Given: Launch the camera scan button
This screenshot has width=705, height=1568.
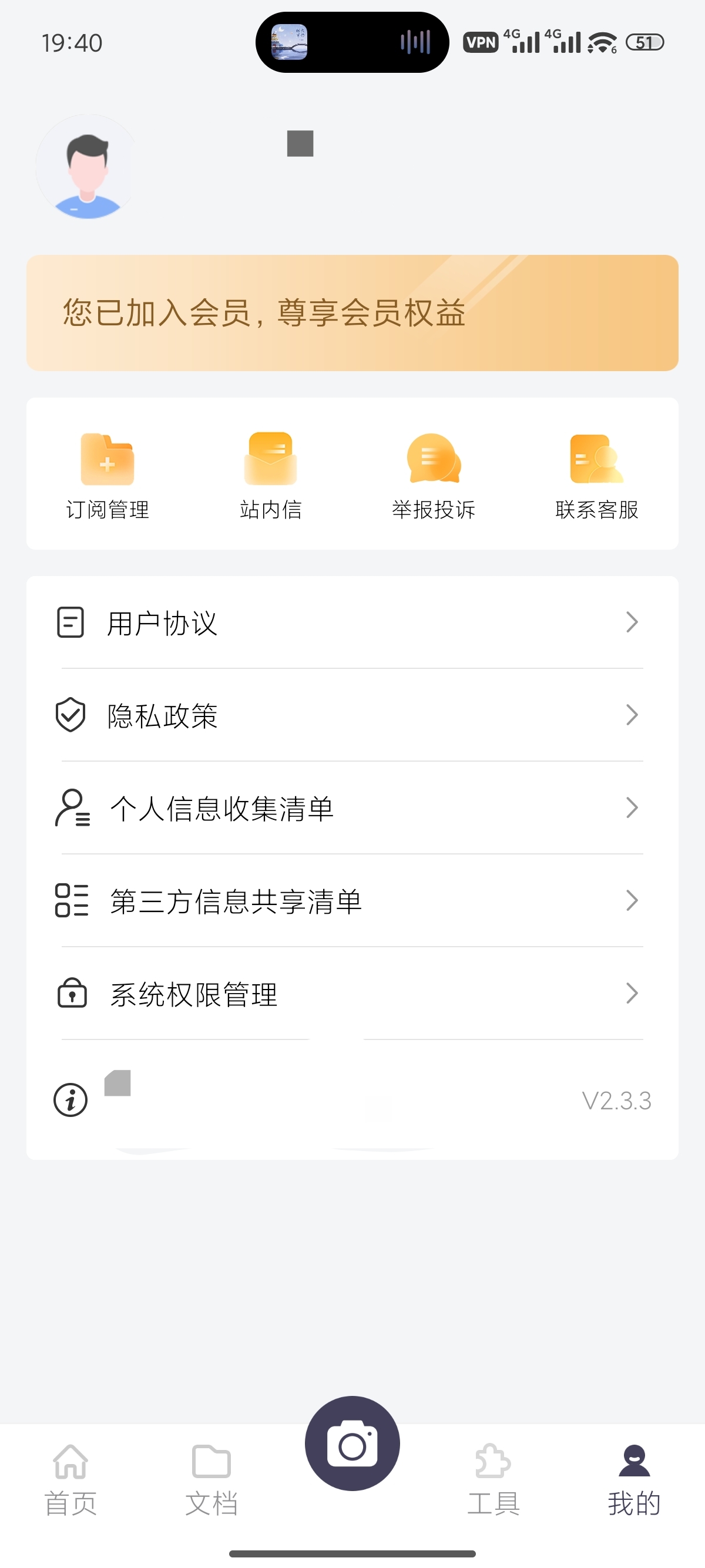Looking at the screenshot, I should 352,1443.
